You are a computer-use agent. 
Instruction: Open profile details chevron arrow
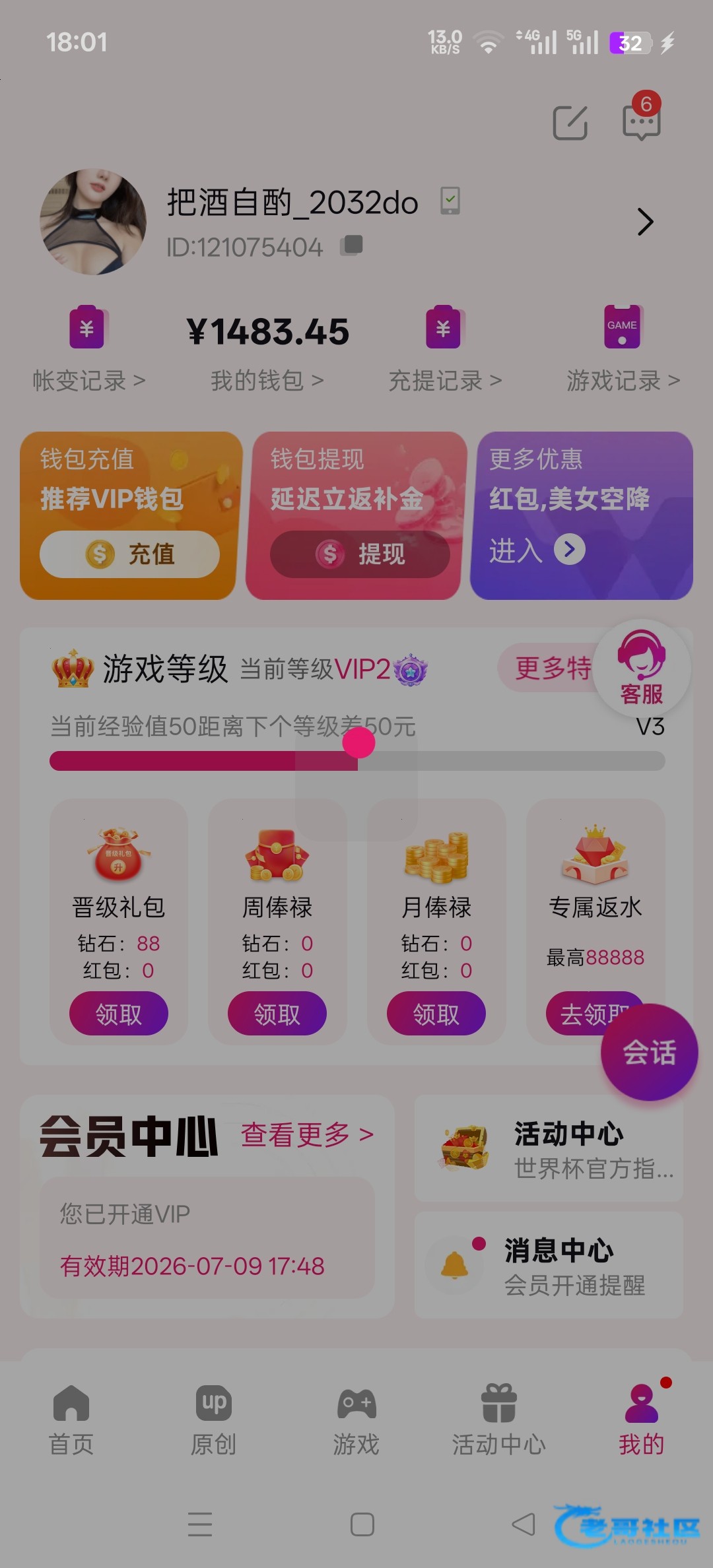click(x=645, y=222)
